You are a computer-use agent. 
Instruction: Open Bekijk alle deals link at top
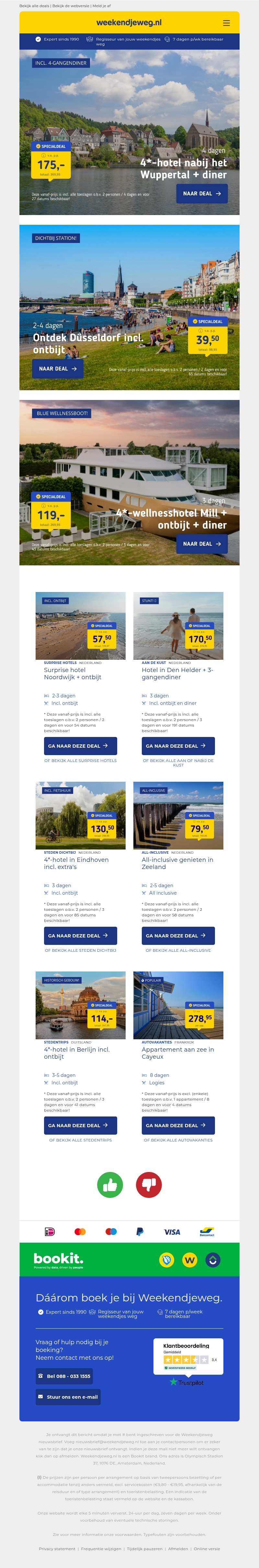(x=34, y=6)
